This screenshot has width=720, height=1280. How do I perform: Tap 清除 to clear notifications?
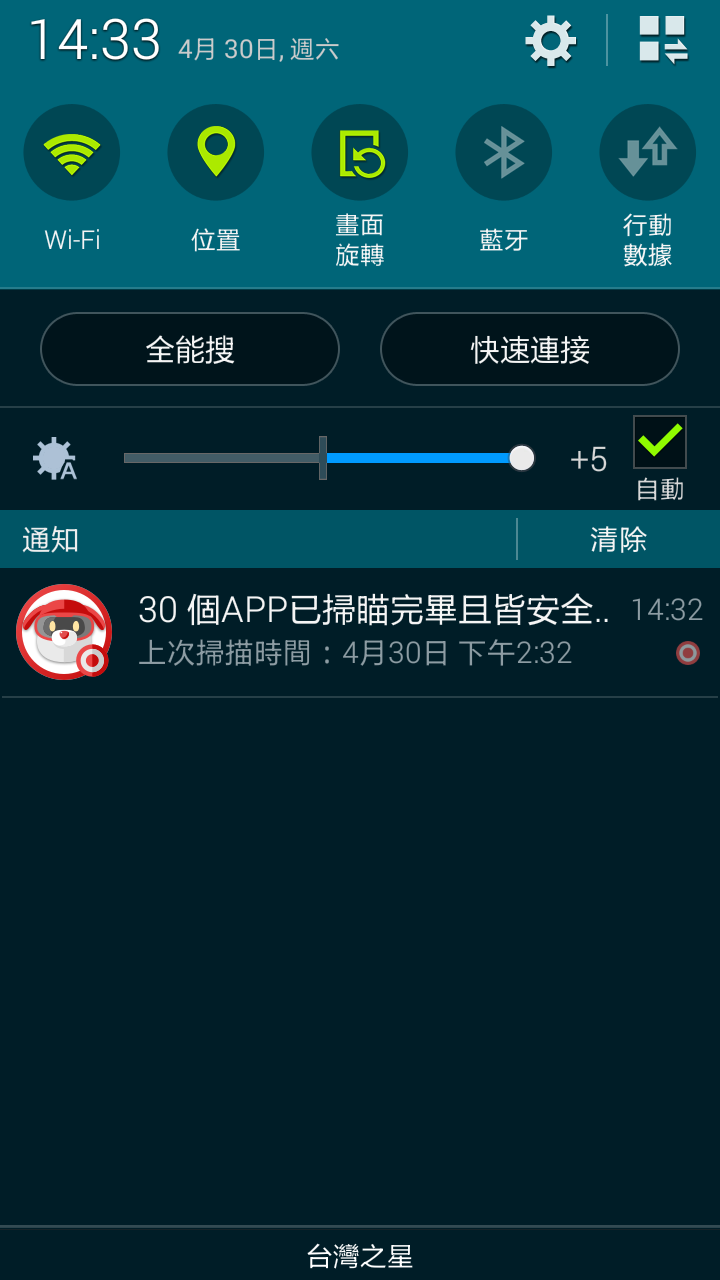click(x=618, y=540)
